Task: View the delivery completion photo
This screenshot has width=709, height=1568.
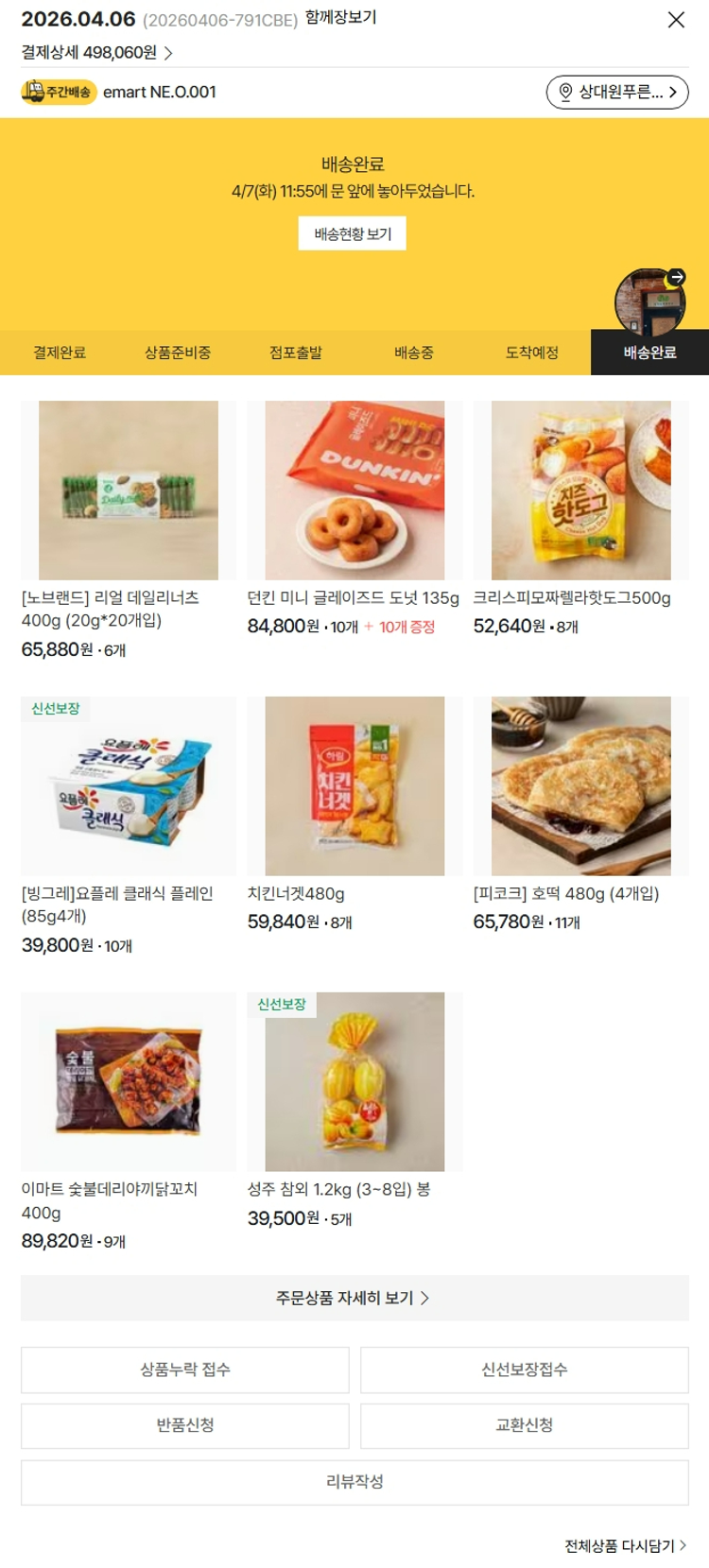Action: [649, 302]
